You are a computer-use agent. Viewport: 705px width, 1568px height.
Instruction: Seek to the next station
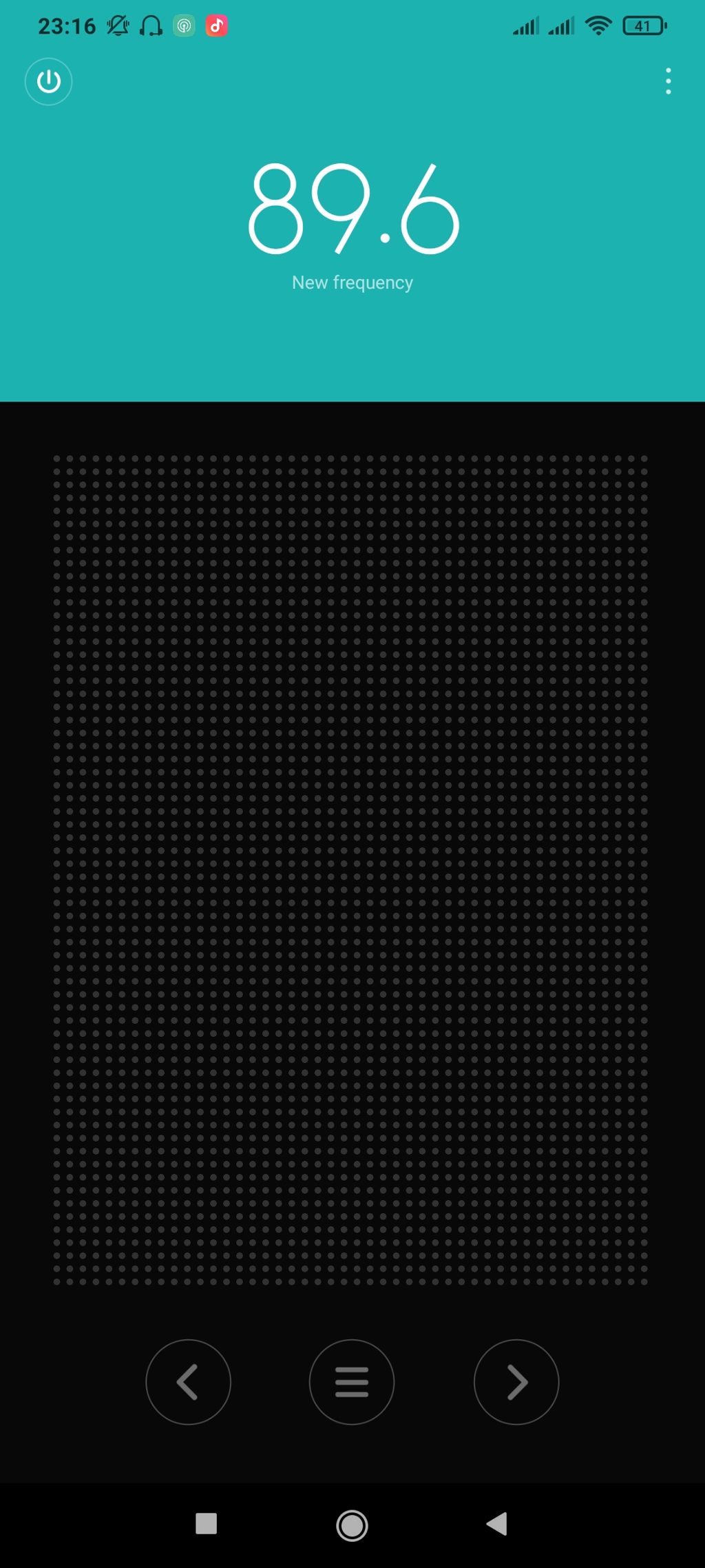pyautogui.click(x=516, y=1382)
